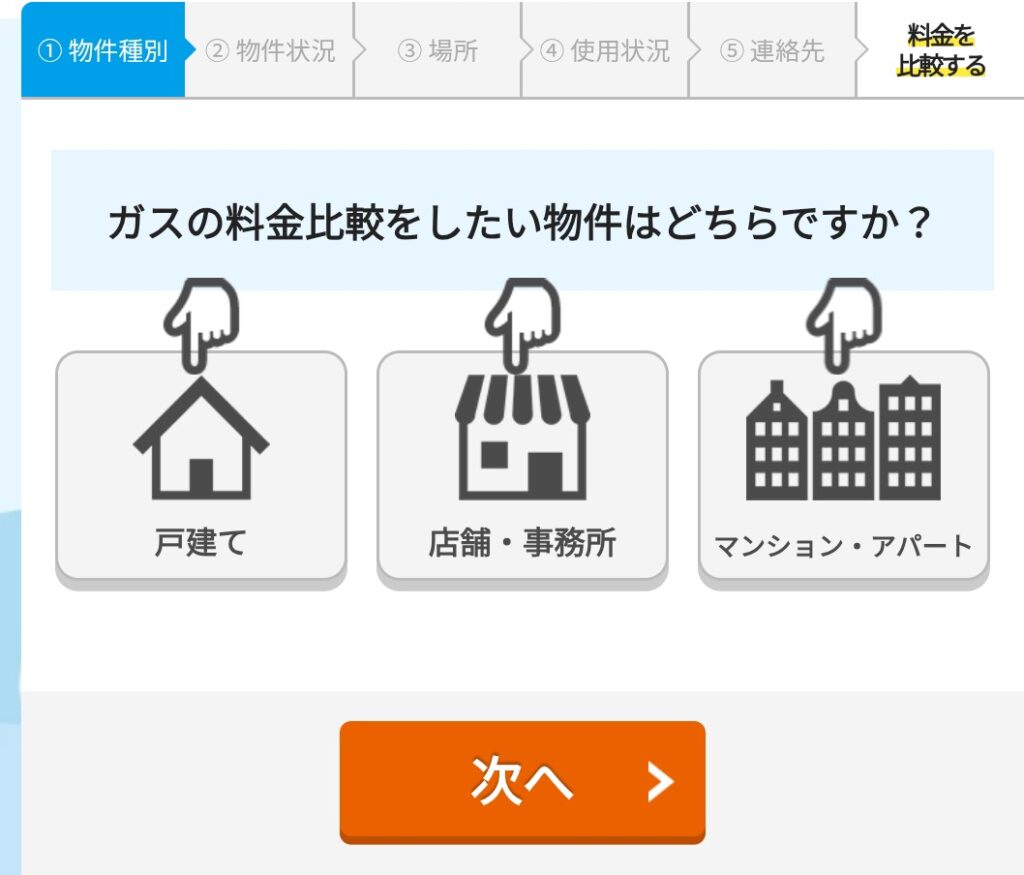This screenshot has height=875, width=1024.
Task: Go to step ① 物件種別
Action: click(103, 51)
